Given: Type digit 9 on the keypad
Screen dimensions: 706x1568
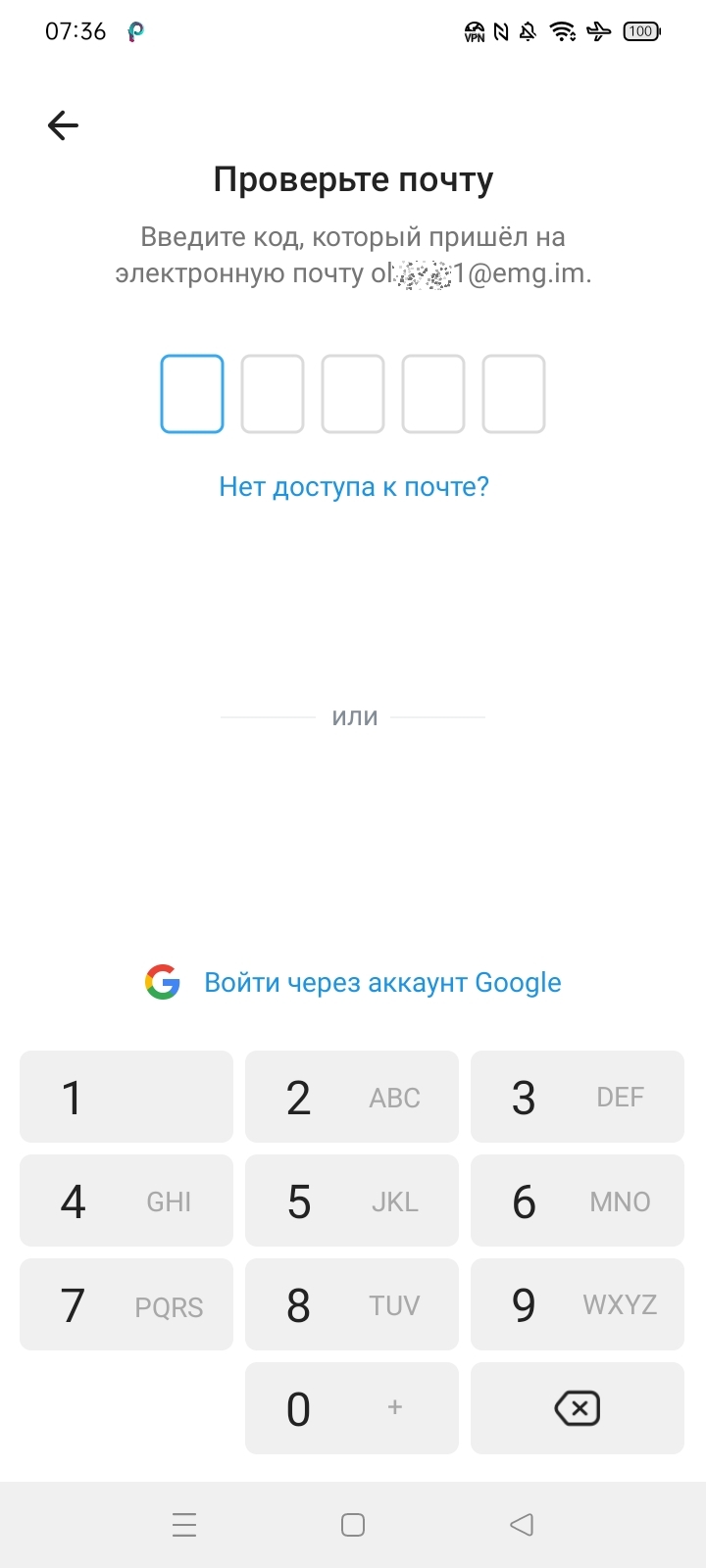Looking at the screenshot, I should tap(578, 1304).
